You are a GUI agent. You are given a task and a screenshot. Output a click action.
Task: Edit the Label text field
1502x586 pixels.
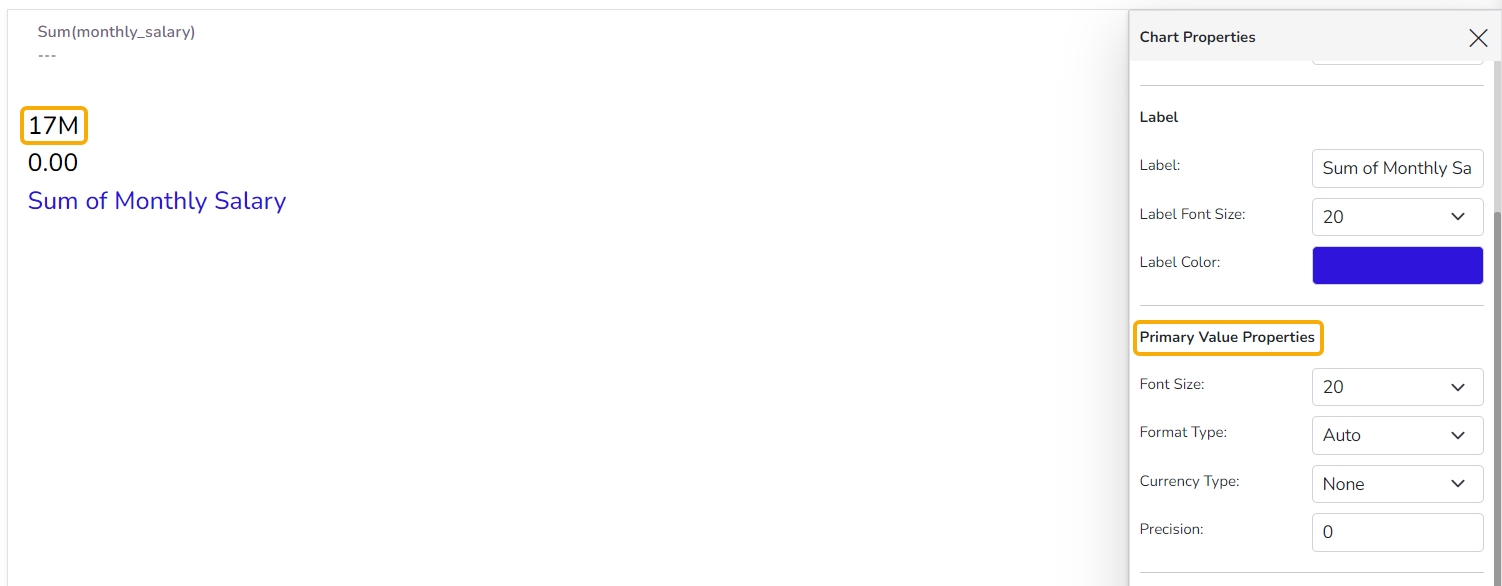click(1396, 168)
